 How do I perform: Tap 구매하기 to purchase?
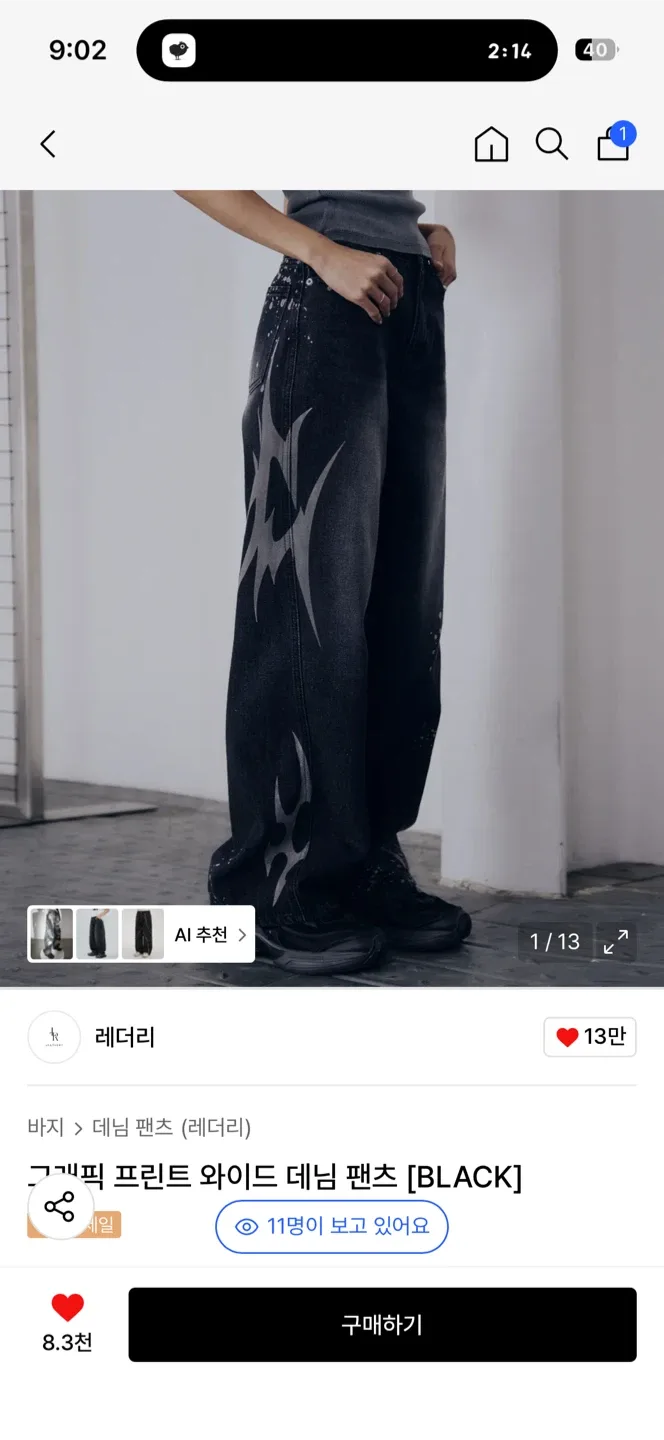(382, 1324)
